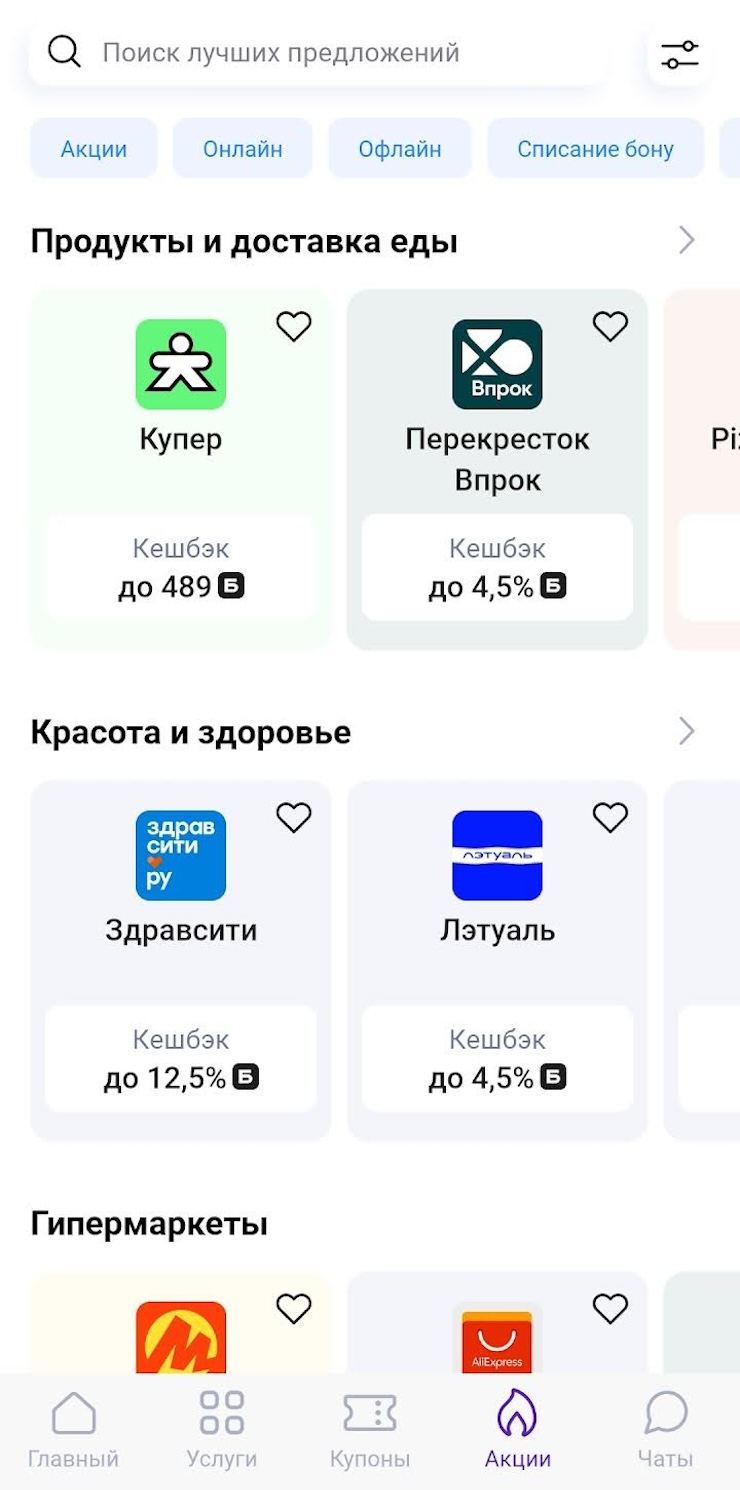The width and height of the screenshot is (740, 1490).
Task: Select the Онлайн filter chip
Action: pyautogui.click(x=243, y=149)
